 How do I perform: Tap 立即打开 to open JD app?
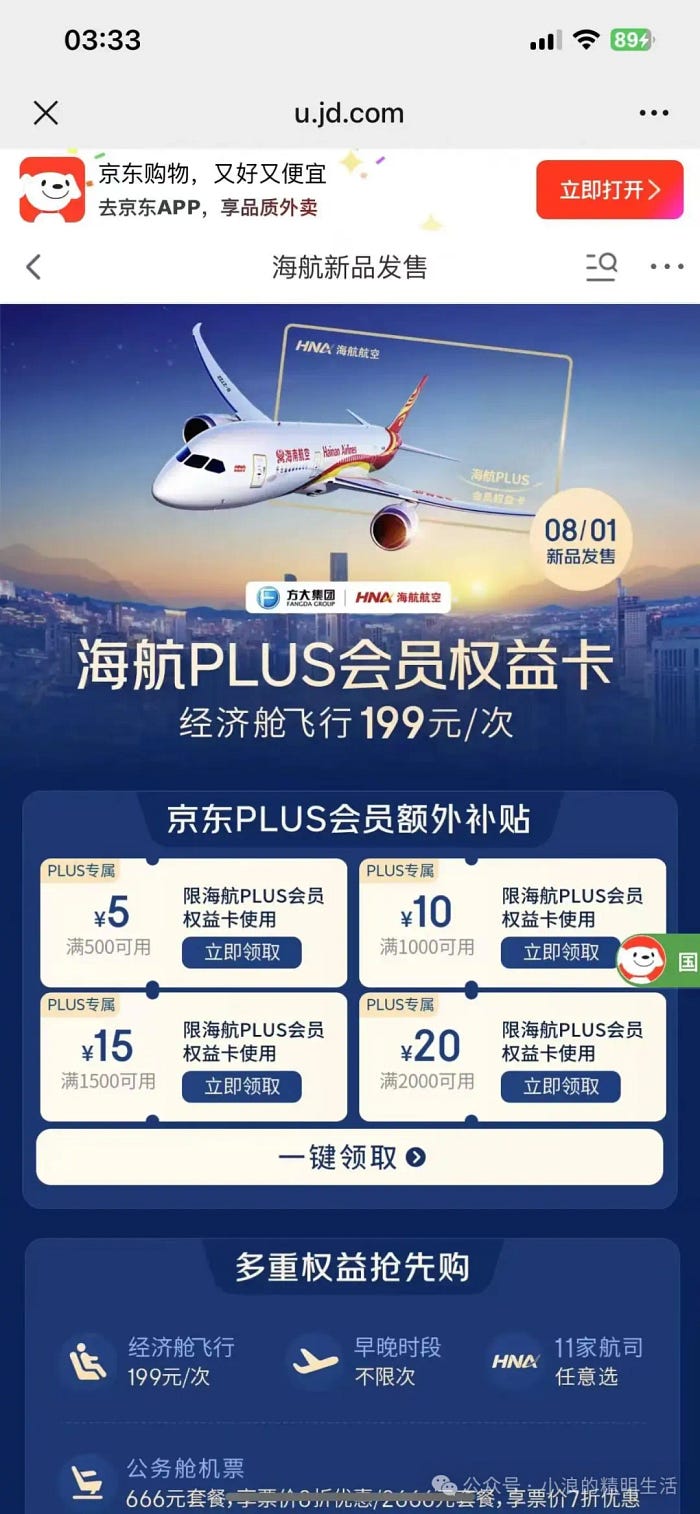pos(609,190)
